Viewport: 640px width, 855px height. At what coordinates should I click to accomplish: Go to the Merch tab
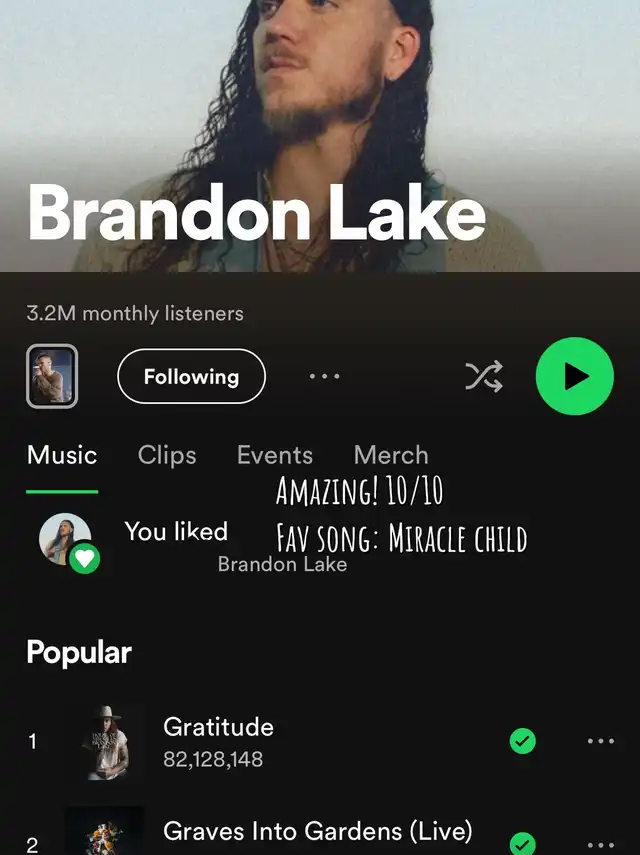391,455
